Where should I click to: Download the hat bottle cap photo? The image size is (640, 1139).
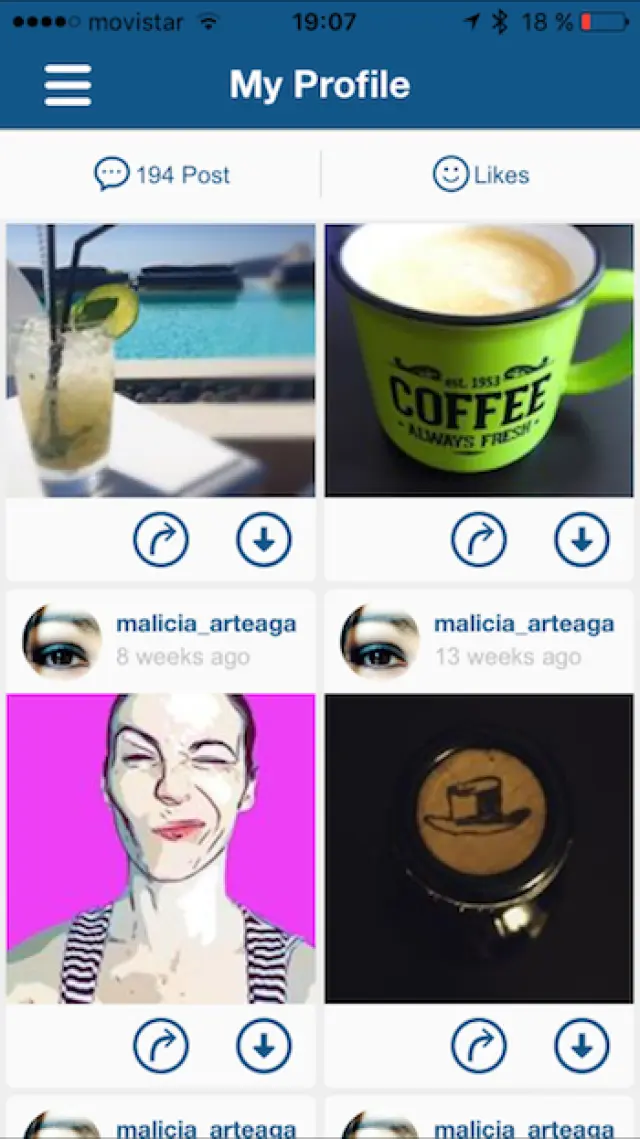[582, 1046]
